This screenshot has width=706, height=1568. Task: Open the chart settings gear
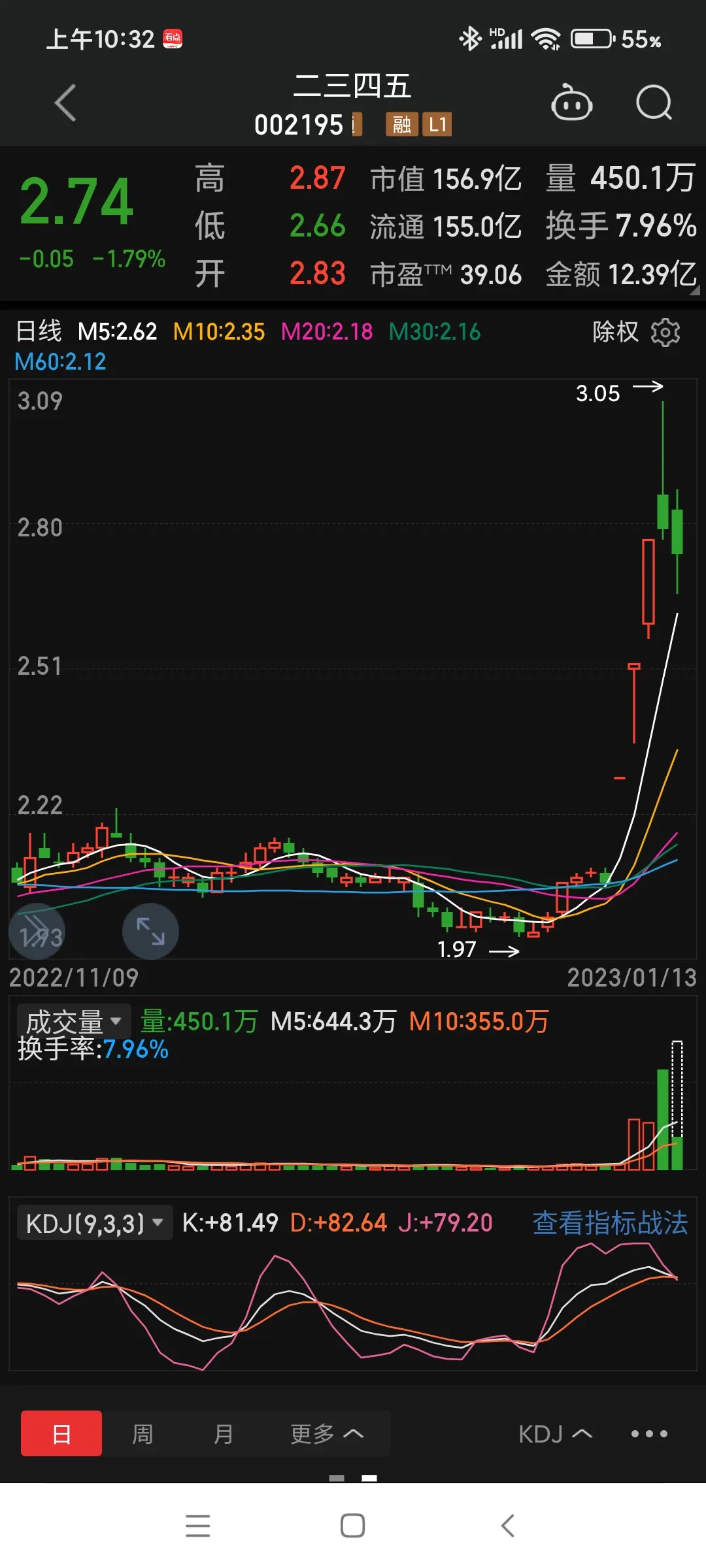[665, 332]
